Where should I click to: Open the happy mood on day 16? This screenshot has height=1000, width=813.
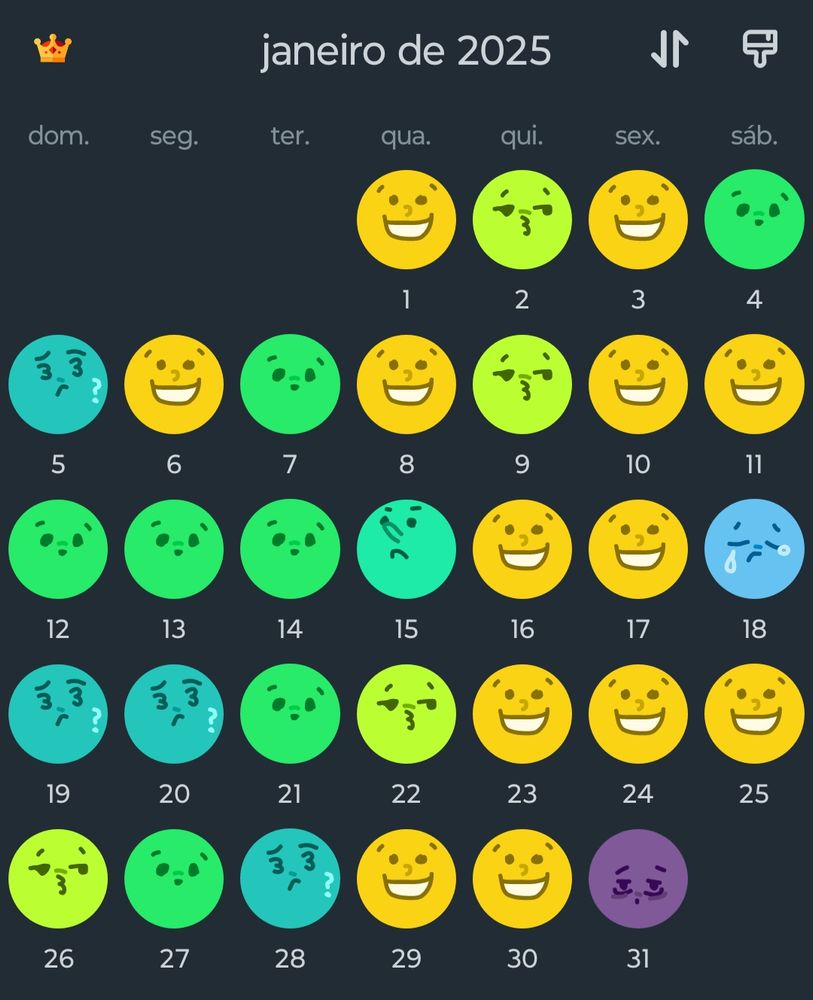click(522, 549)
